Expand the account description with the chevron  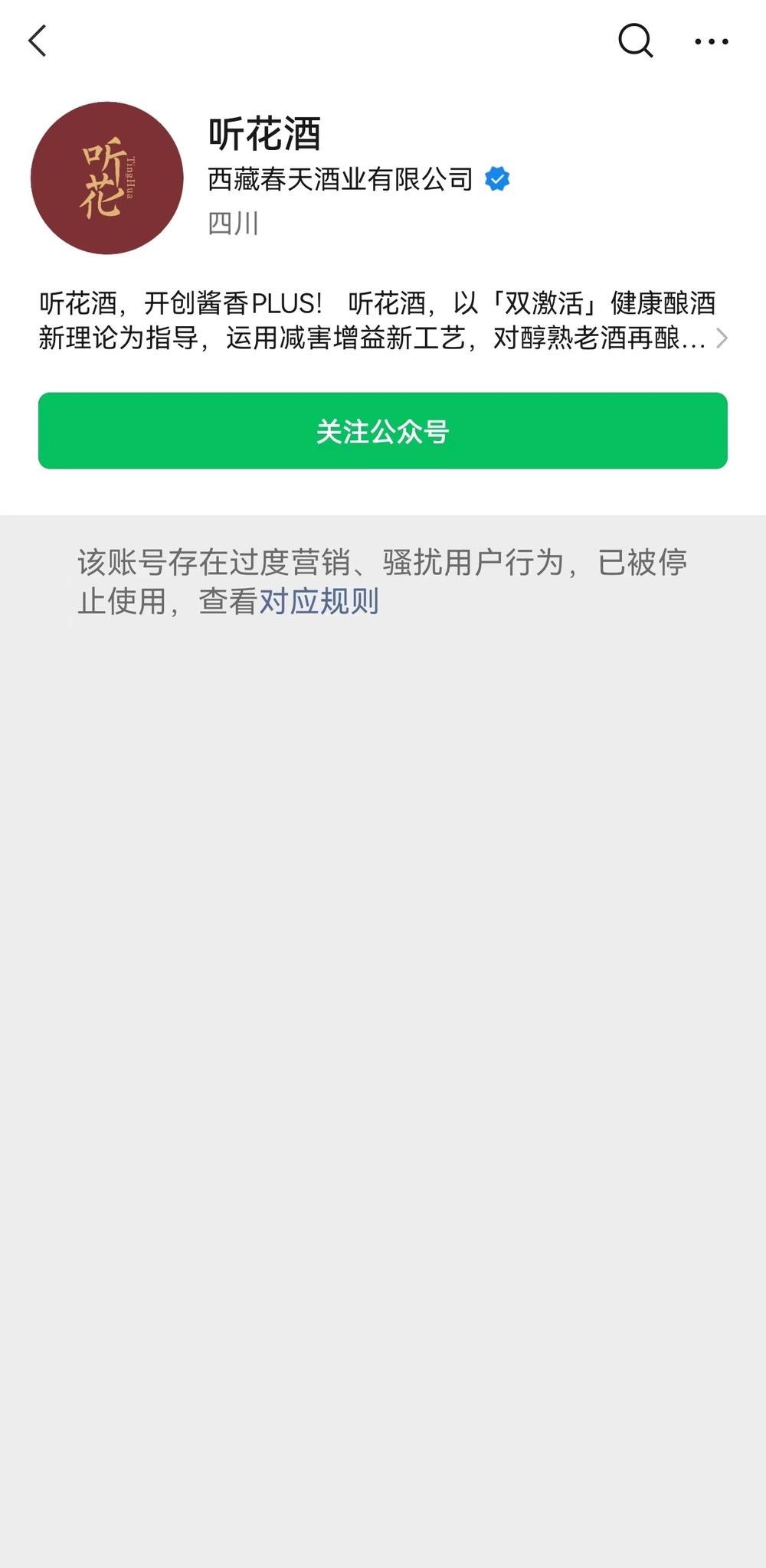point(721,338)
